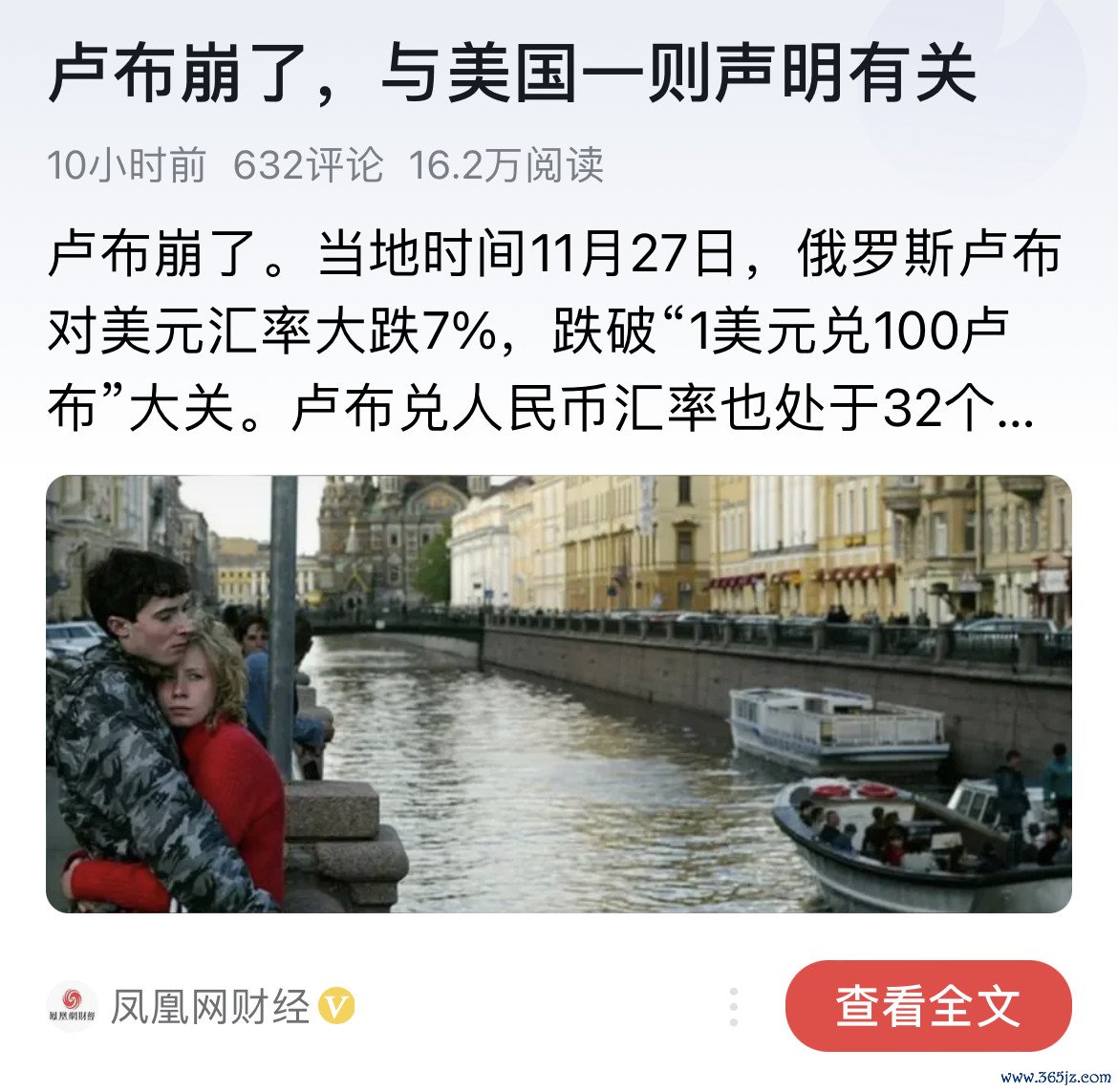Open the article titled 卢布崩了，与美国一则声明有关
1118x1092 pixels.
tap(512, 75)
